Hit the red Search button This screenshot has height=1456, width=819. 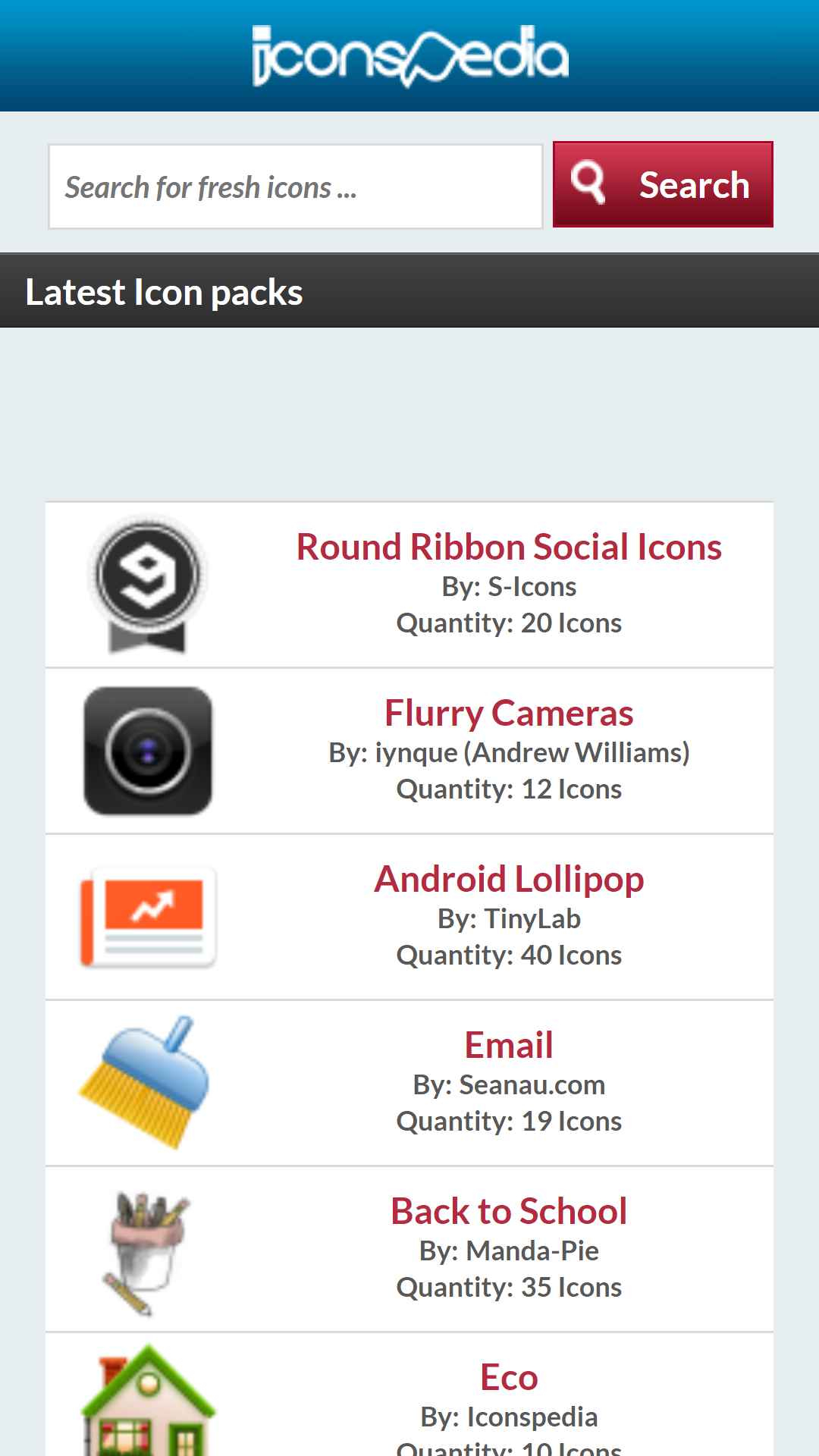coord(663,184)
